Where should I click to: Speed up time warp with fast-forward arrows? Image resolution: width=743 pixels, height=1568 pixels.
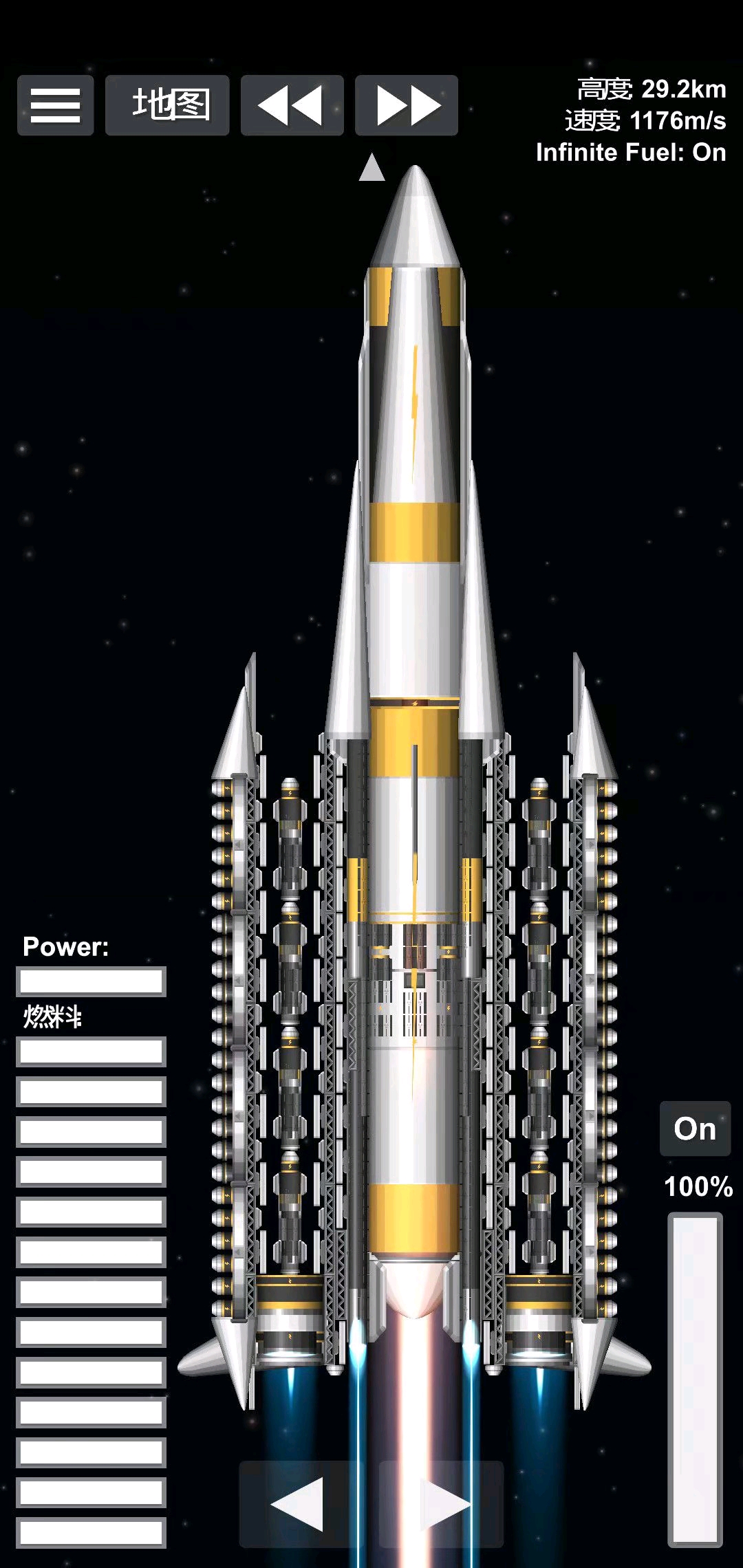click(407, 105)
